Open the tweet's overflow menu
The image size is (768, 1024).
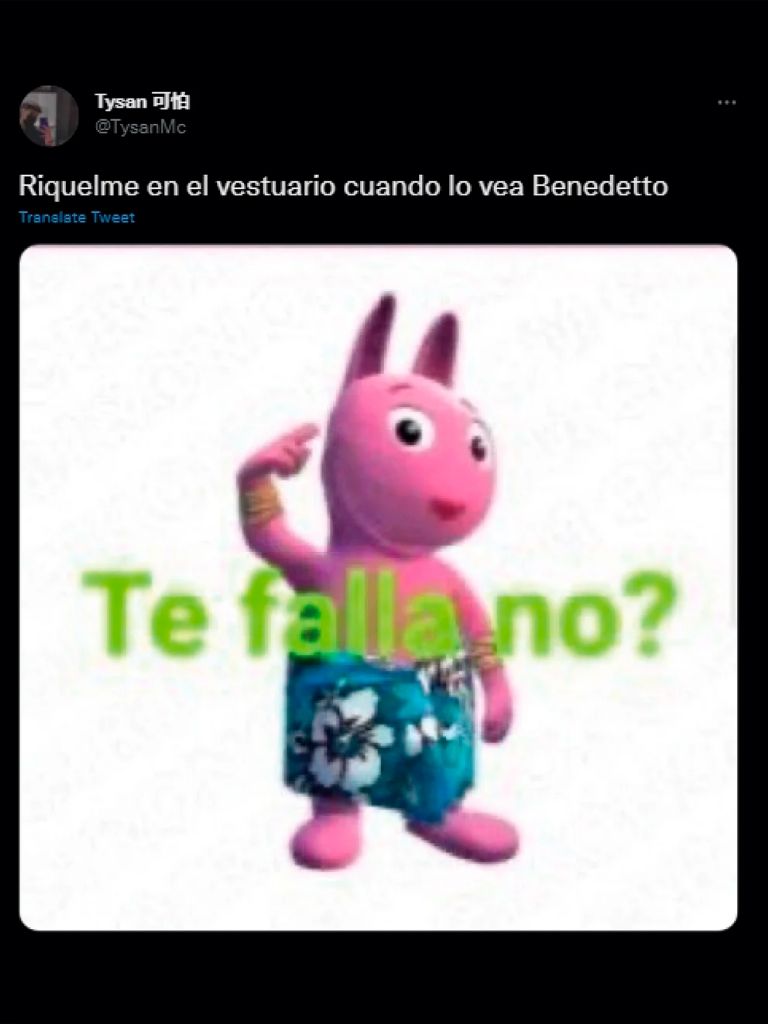coord(727,103)
